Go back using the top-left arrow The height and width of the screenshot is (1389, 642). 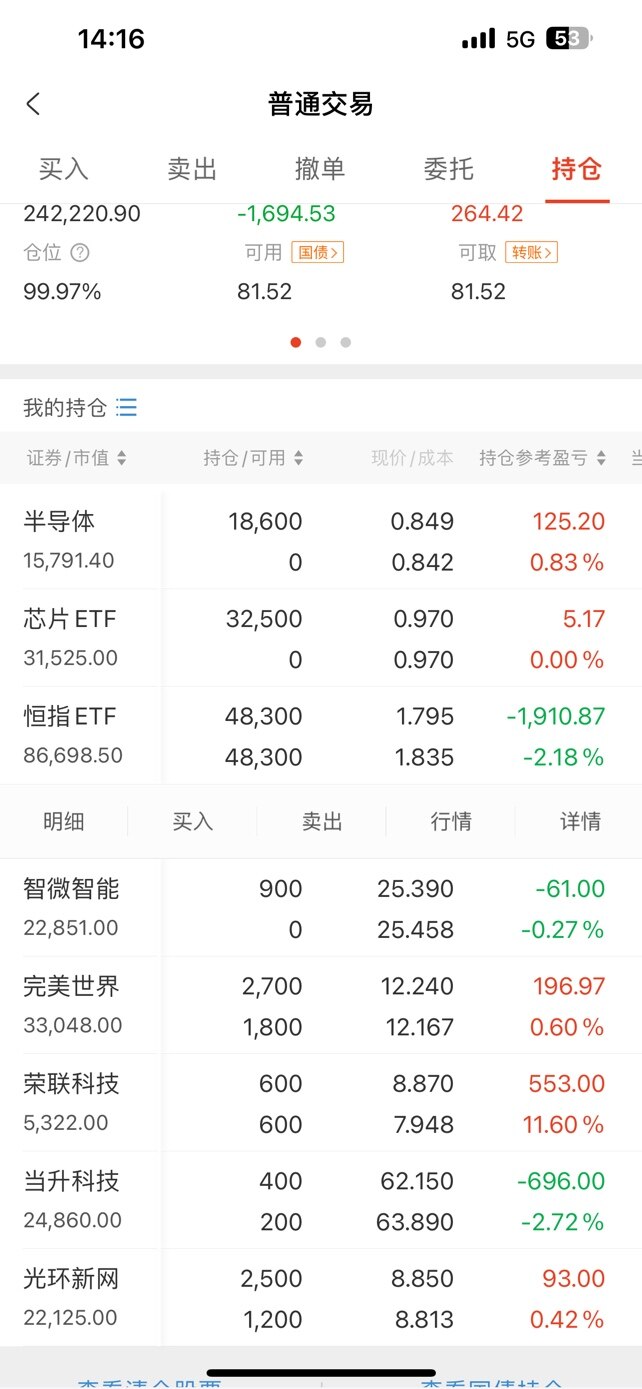tap(34, 104)
